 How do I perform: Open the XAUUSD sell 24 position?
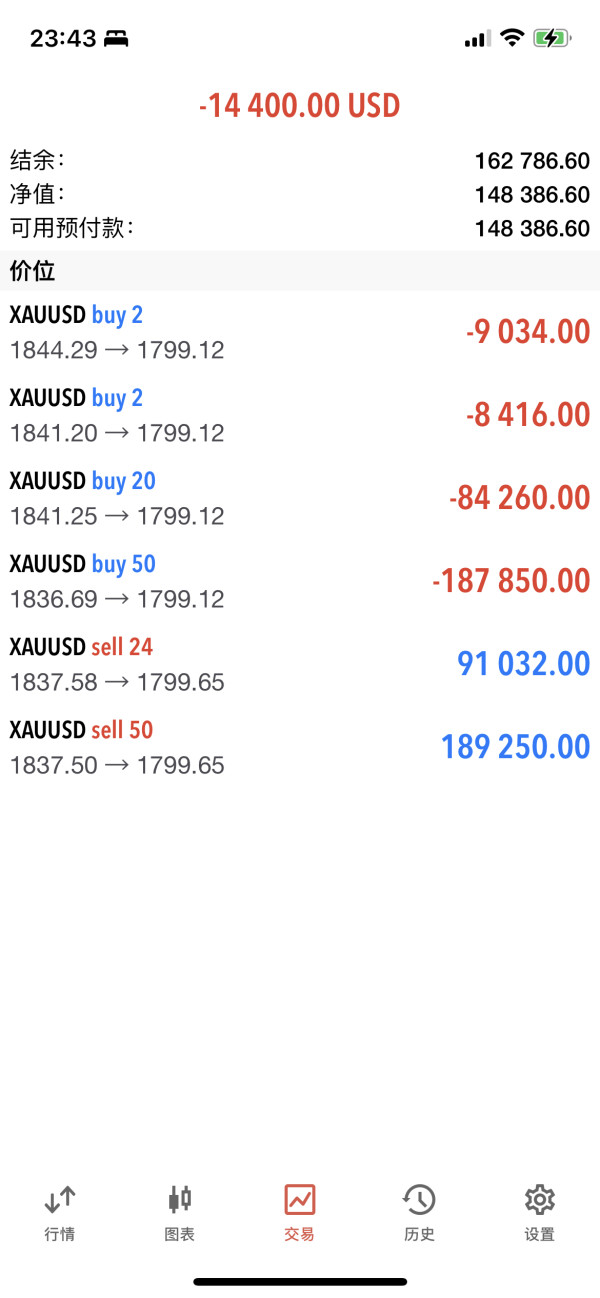coord(300,664)
